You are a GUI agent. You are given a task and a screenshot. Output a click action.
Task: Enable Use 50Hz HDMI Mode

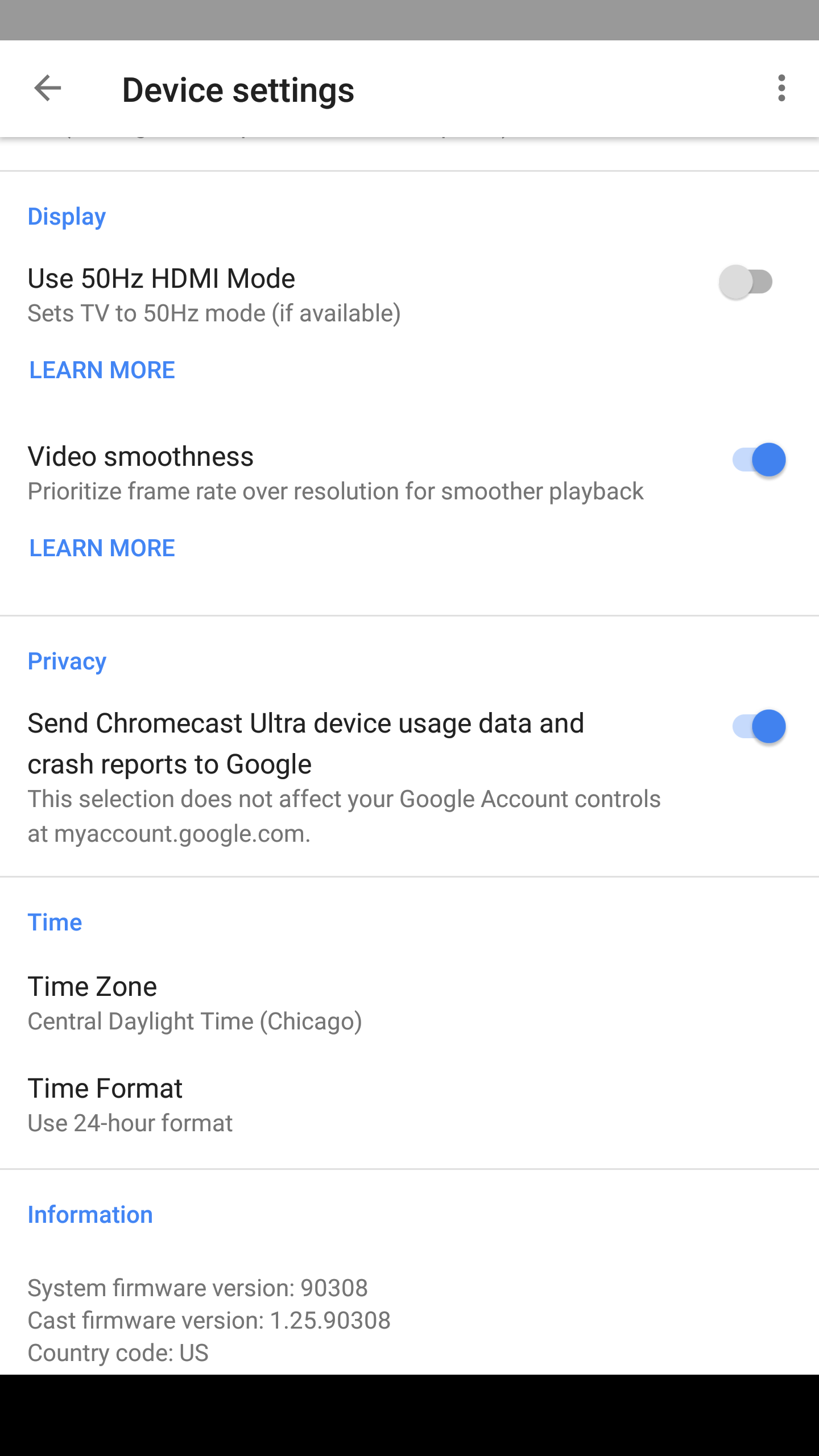click(745, 281)
